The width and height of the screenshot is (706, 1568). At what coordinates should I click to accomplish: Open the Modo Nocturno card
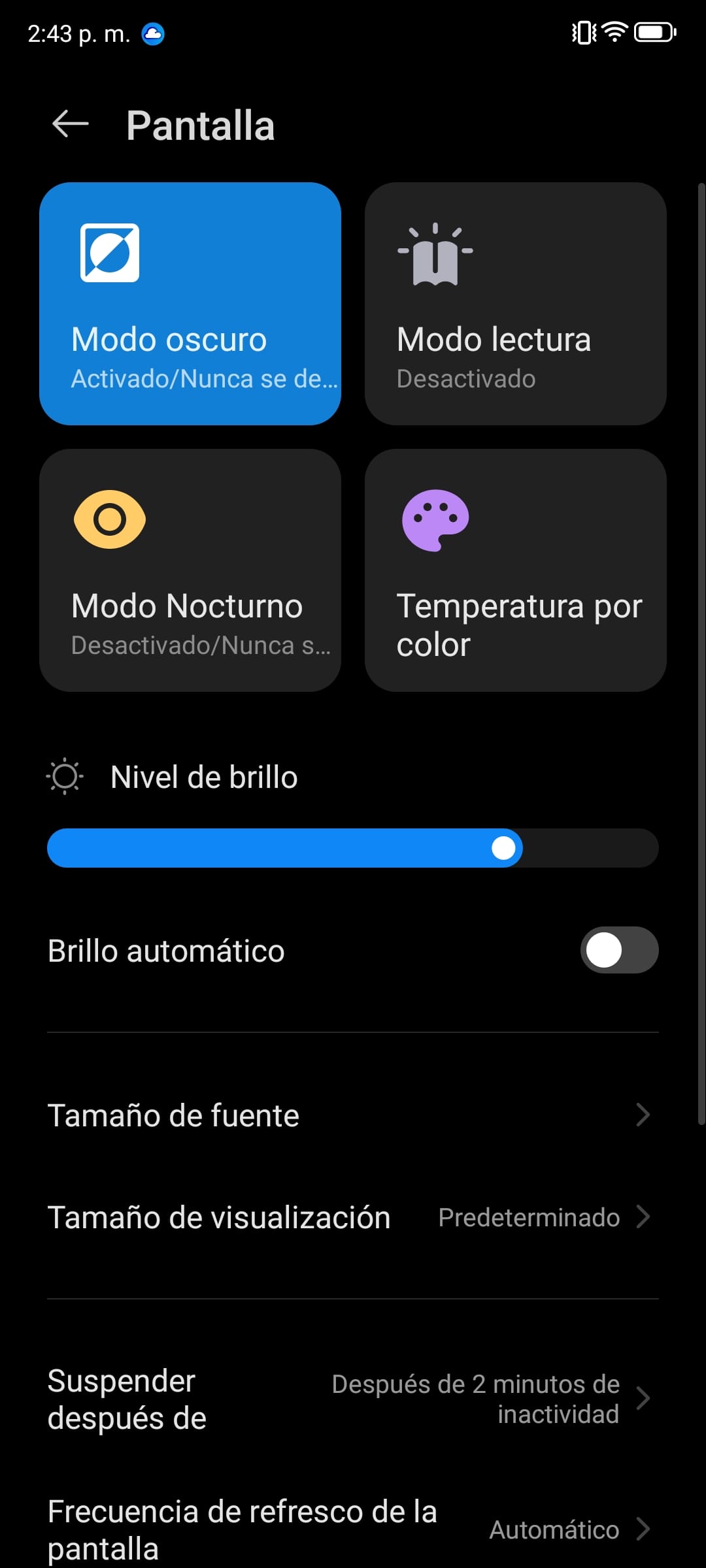point(190,570)
